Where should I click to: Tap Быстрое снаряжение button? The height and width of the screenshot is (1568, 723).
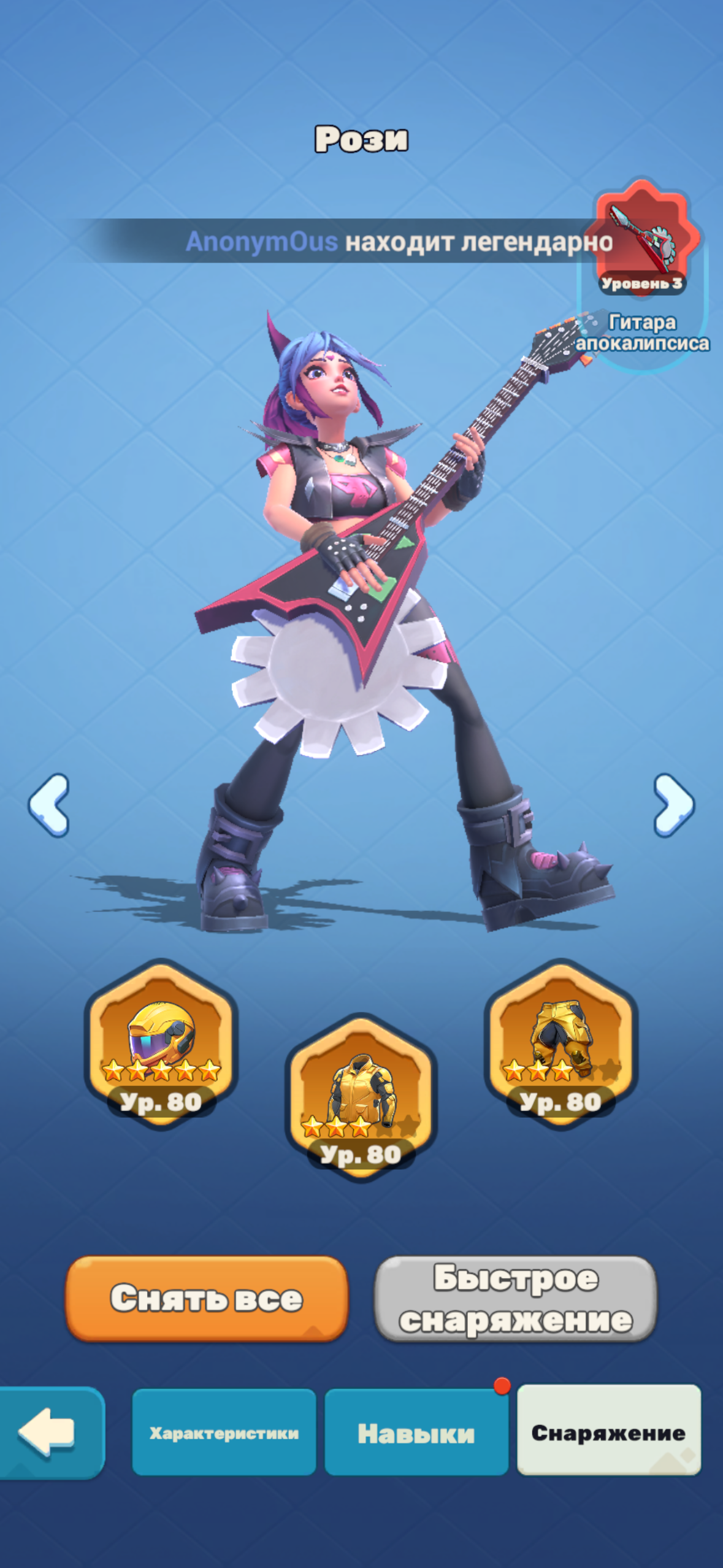pyautogui.click(x=516, y=1298)
